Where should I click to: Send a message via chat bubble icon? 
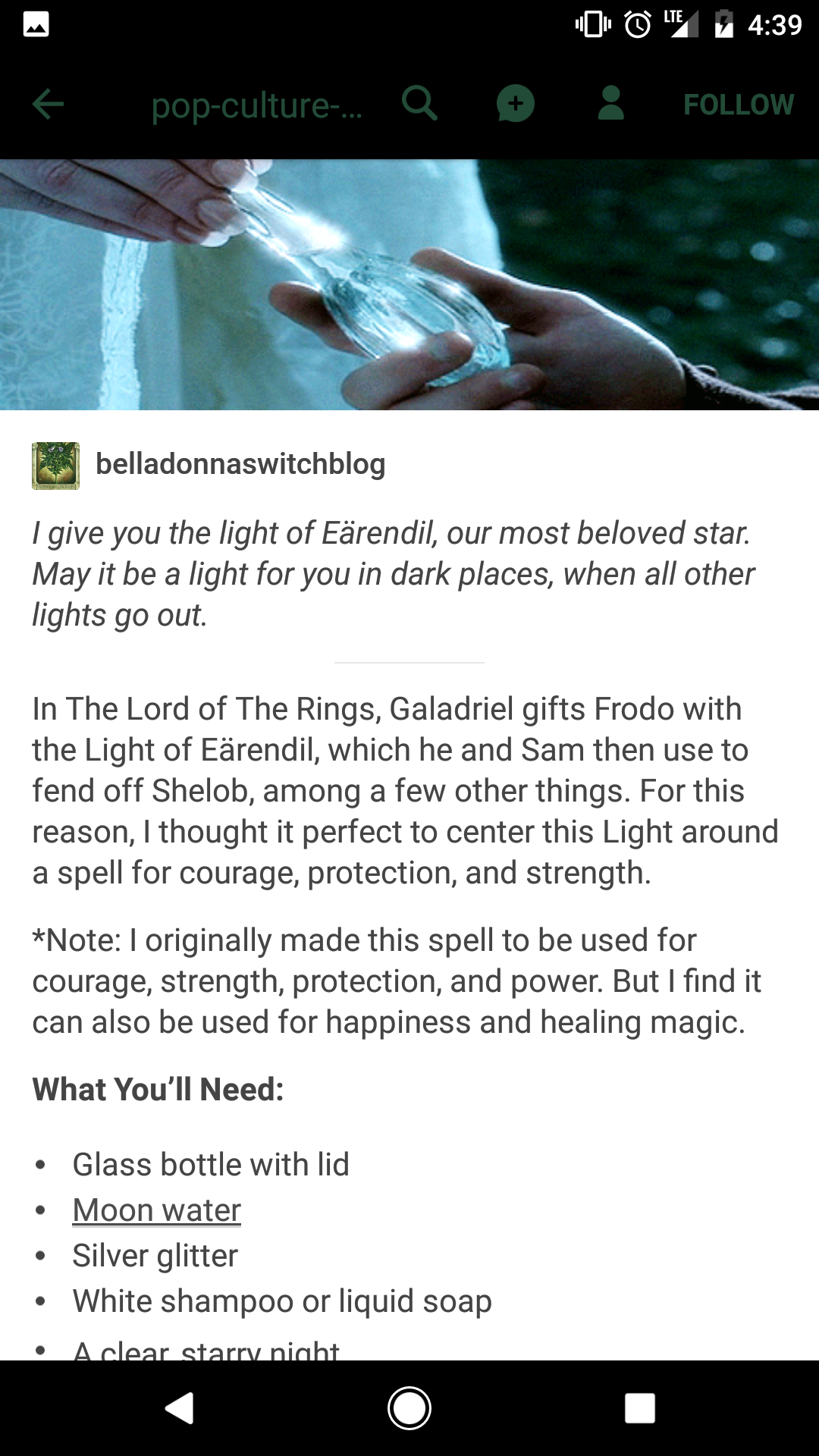pyautogui.click(x=516, y=104)
